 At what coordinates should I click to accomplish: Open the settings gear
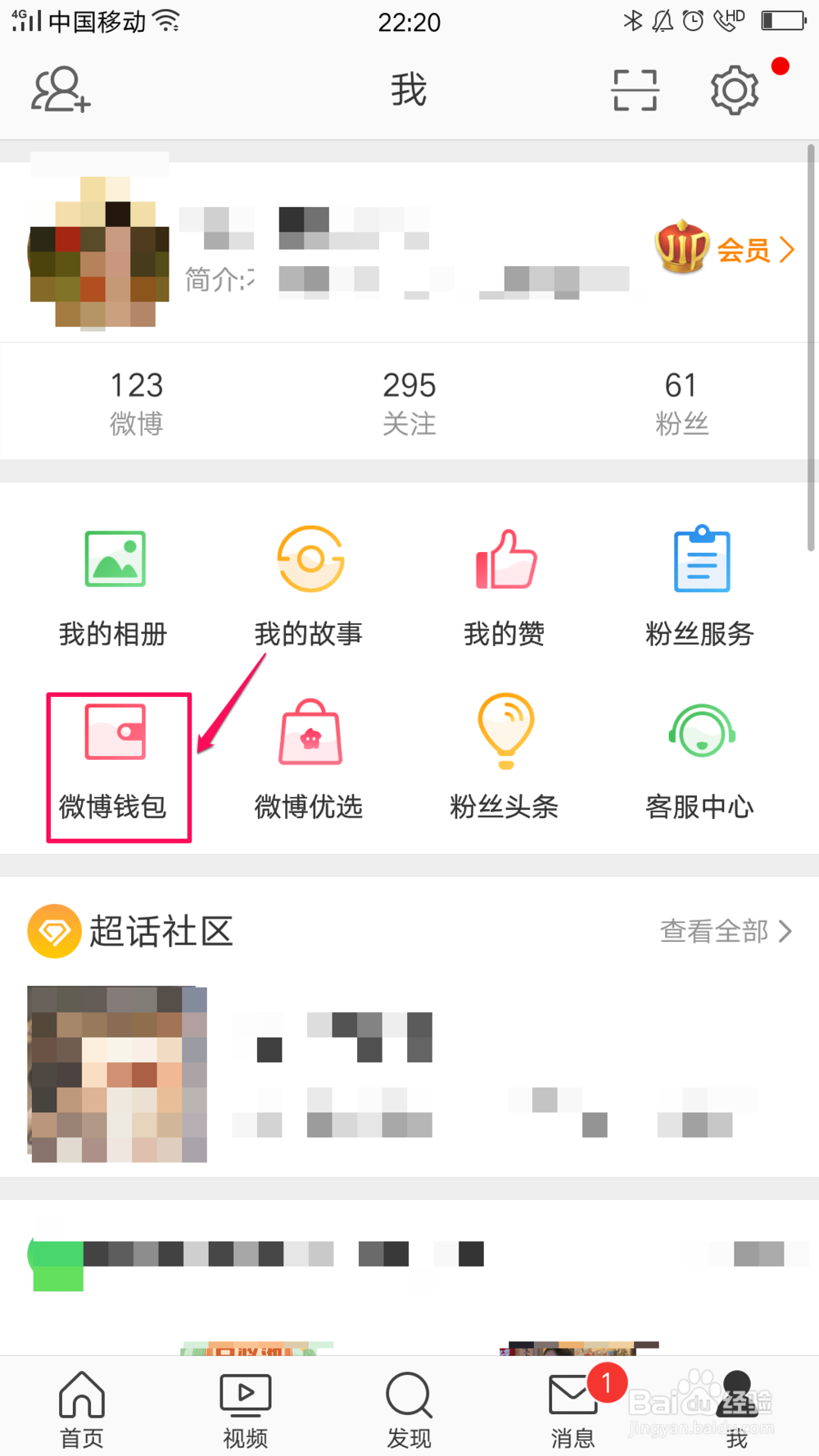735,90
